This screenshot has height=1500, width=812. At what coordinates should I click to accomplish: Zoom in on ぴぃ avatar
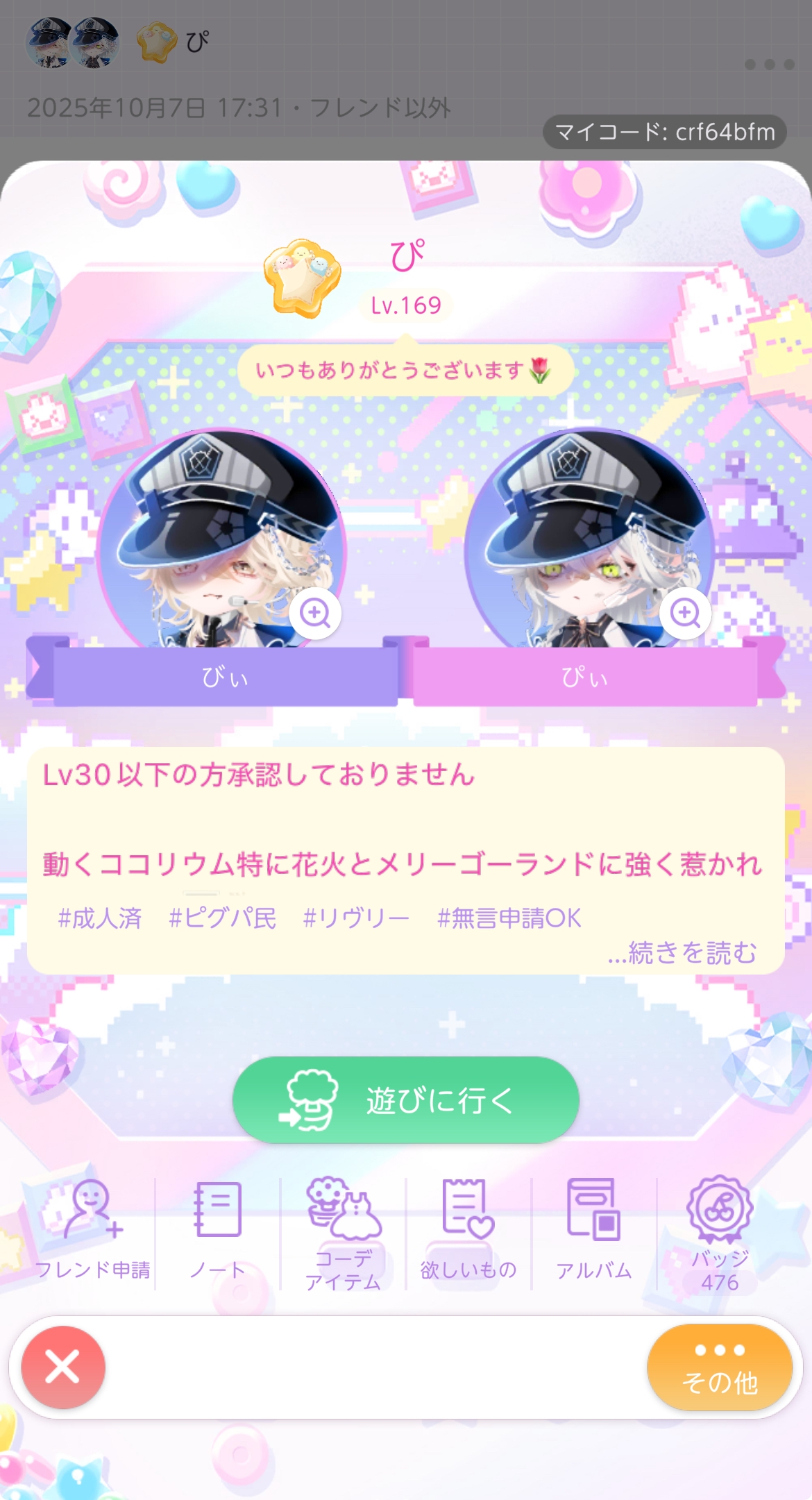point(685,613)
